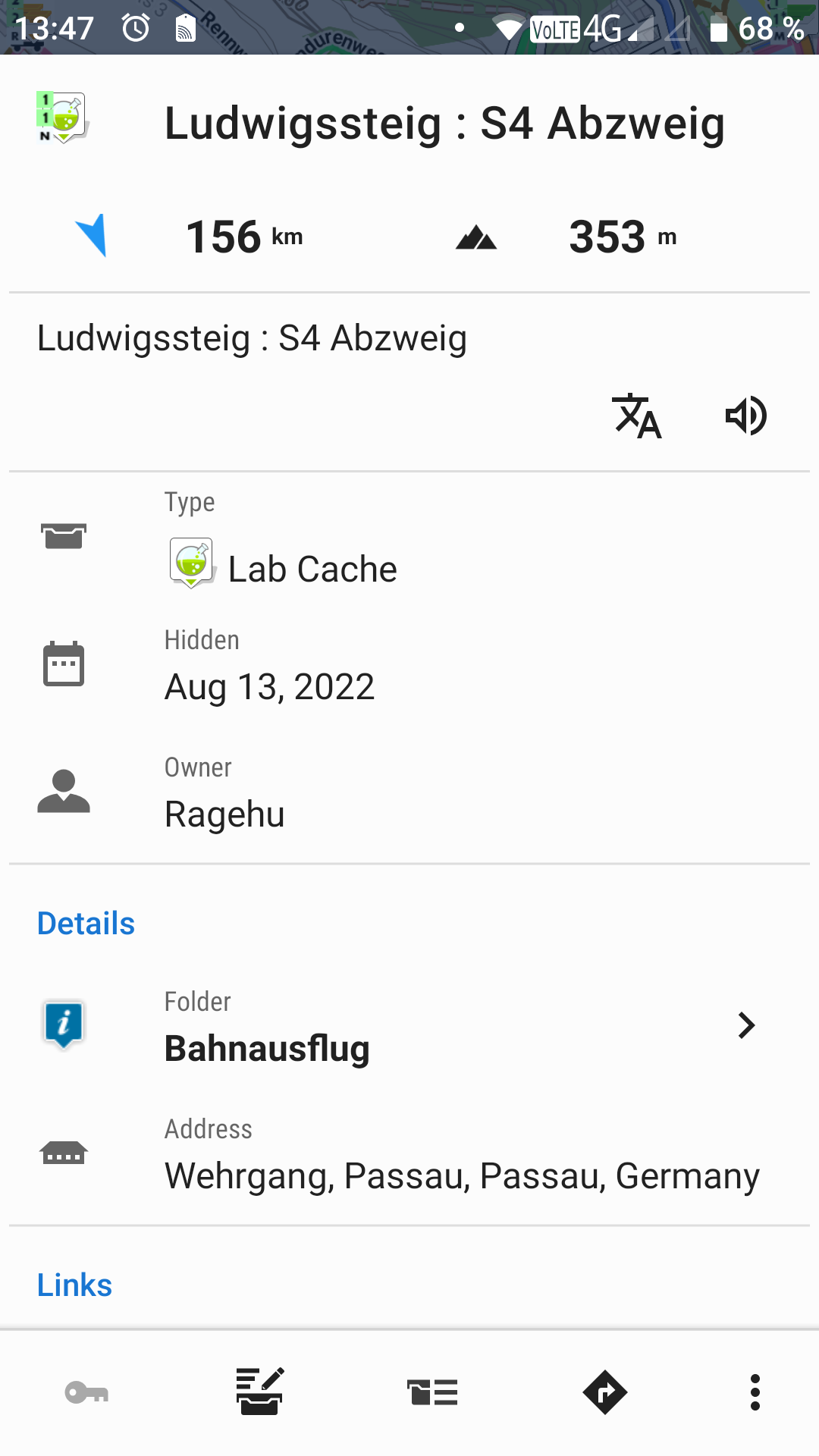The image size is (819, 1456).
Task: Translate the cache description
Action: pos(636,416)
